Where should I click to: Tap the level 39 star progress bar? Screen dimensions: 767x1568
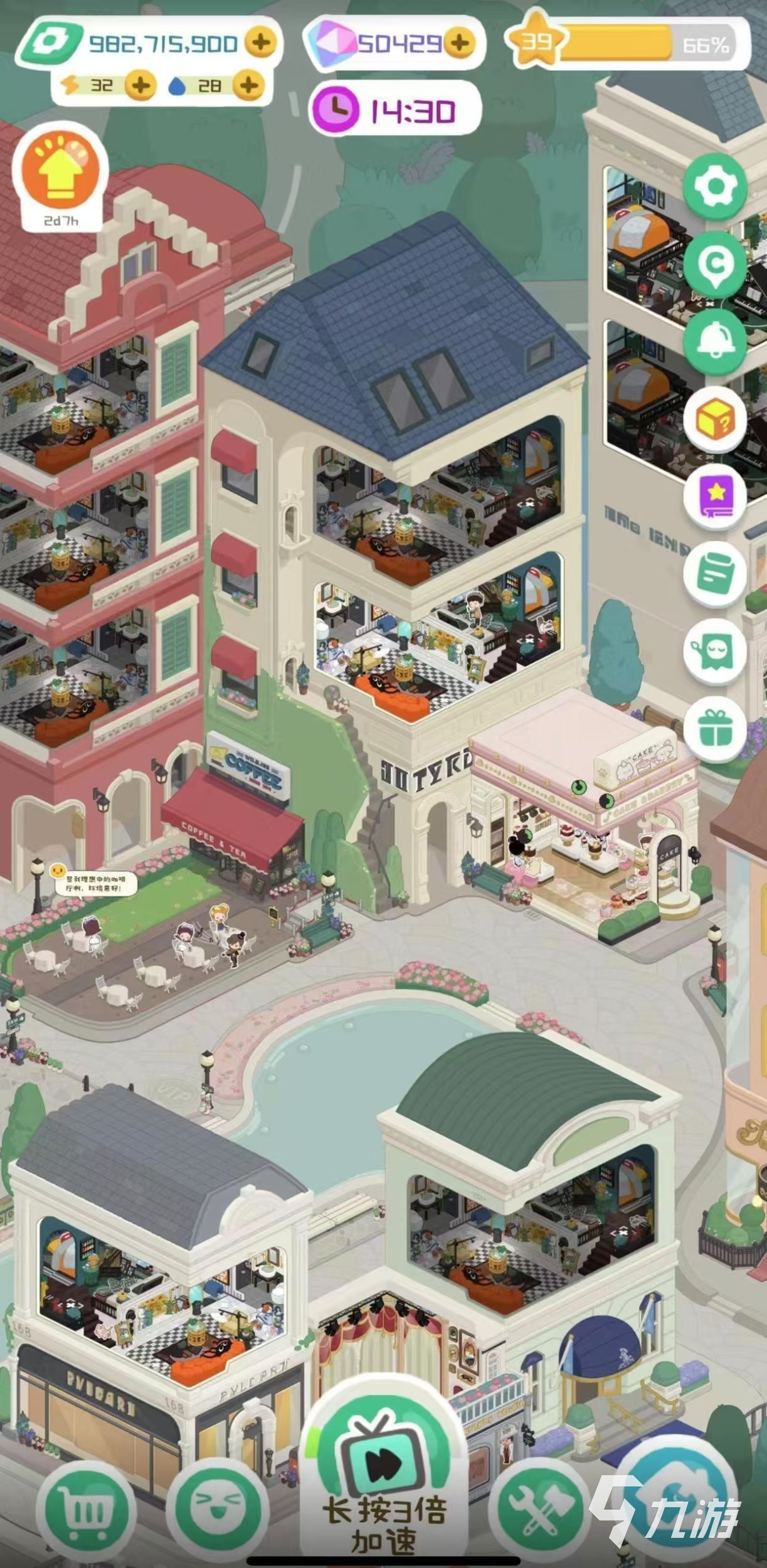pos(627,44)
